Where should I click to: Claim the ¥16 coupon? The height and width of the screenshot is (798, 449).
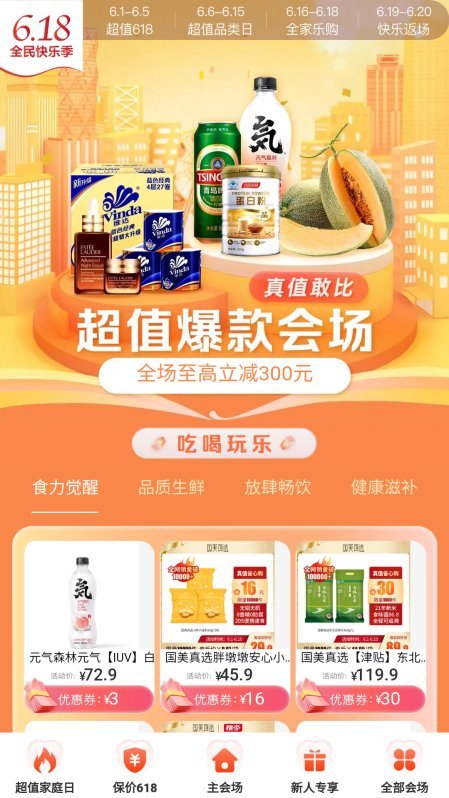[225, 699]
